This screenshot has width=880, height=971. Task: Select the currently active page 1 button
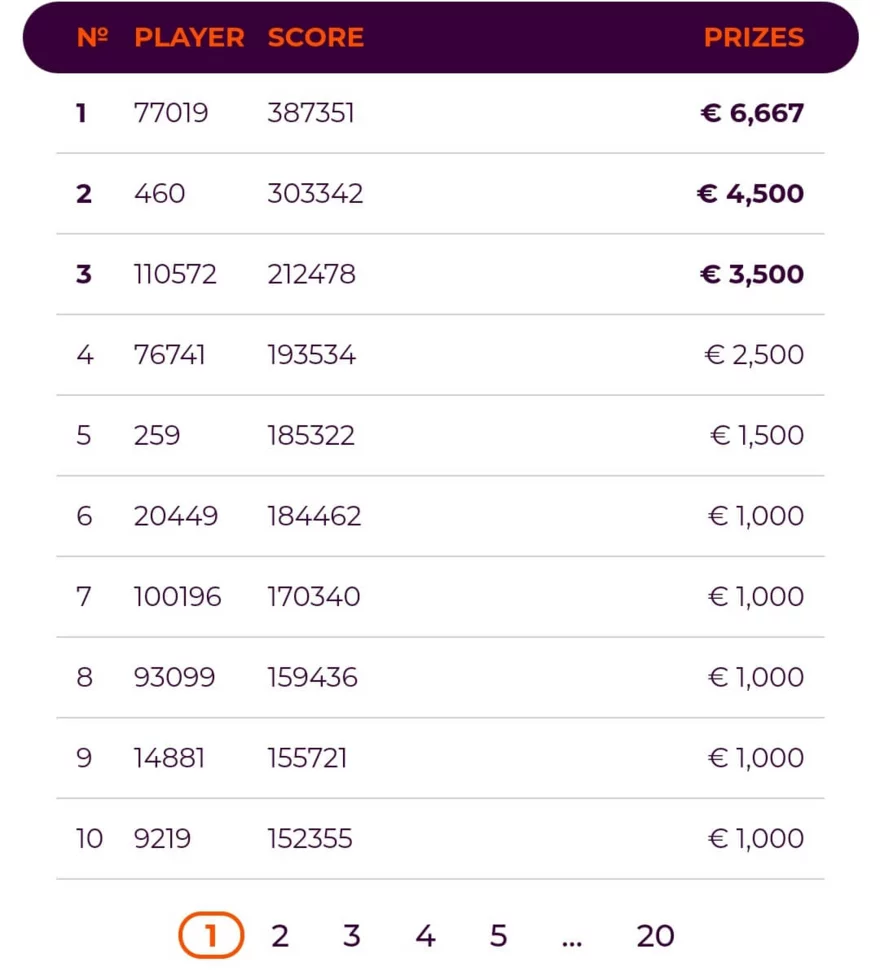pyautogui.click(x=210, y=934)
